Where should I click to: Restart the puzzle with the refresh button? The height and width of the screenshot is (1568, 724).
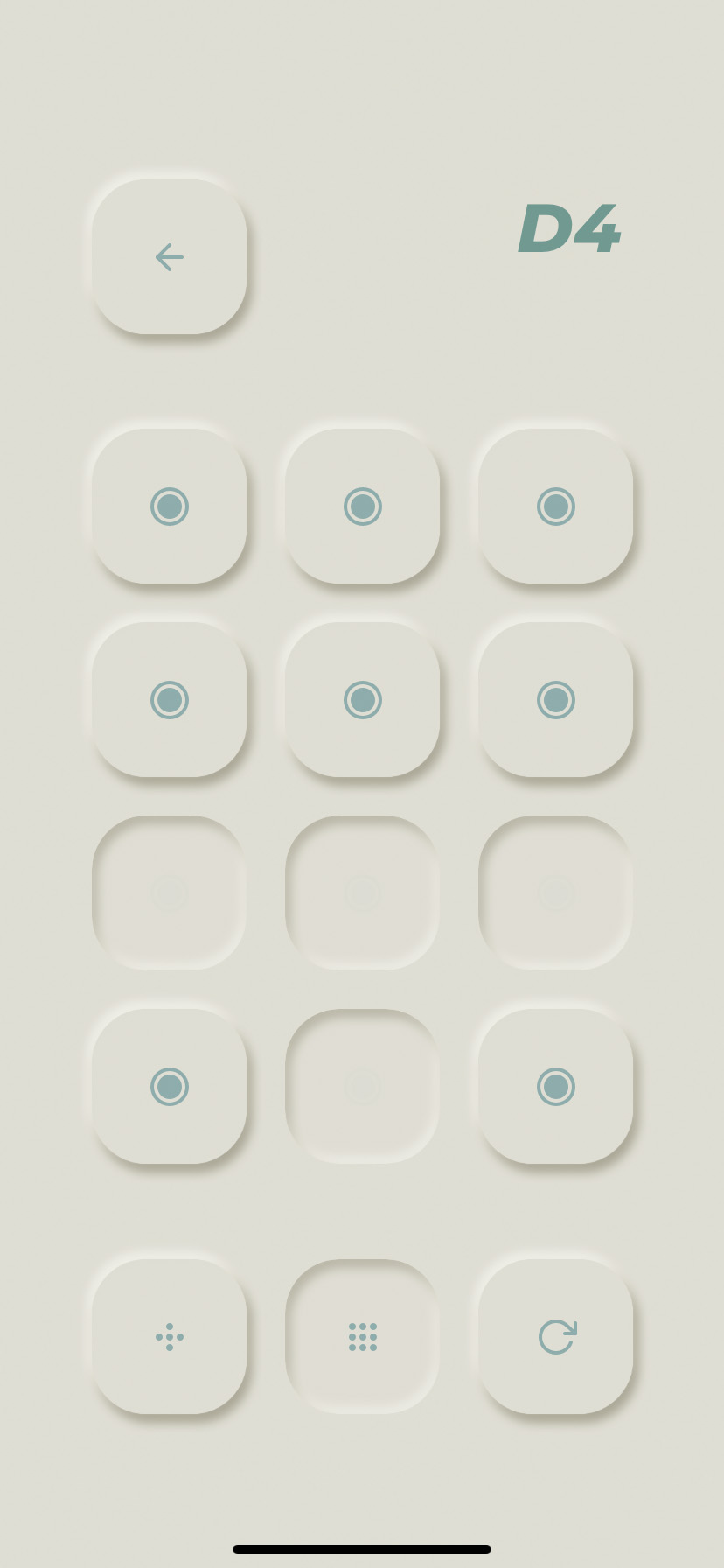point(555,1336)
